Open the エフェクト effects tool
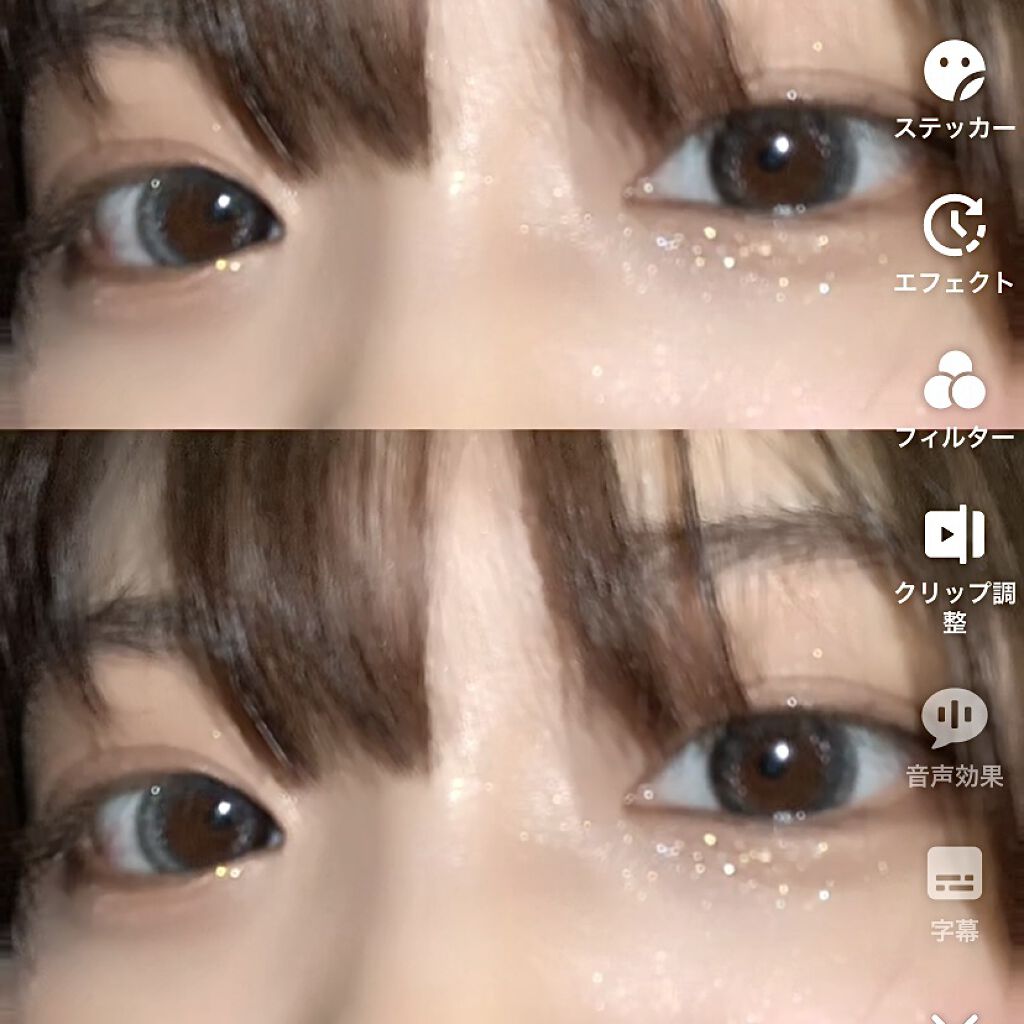This screenshot has height=1024, width=1024. coord(954,226)
